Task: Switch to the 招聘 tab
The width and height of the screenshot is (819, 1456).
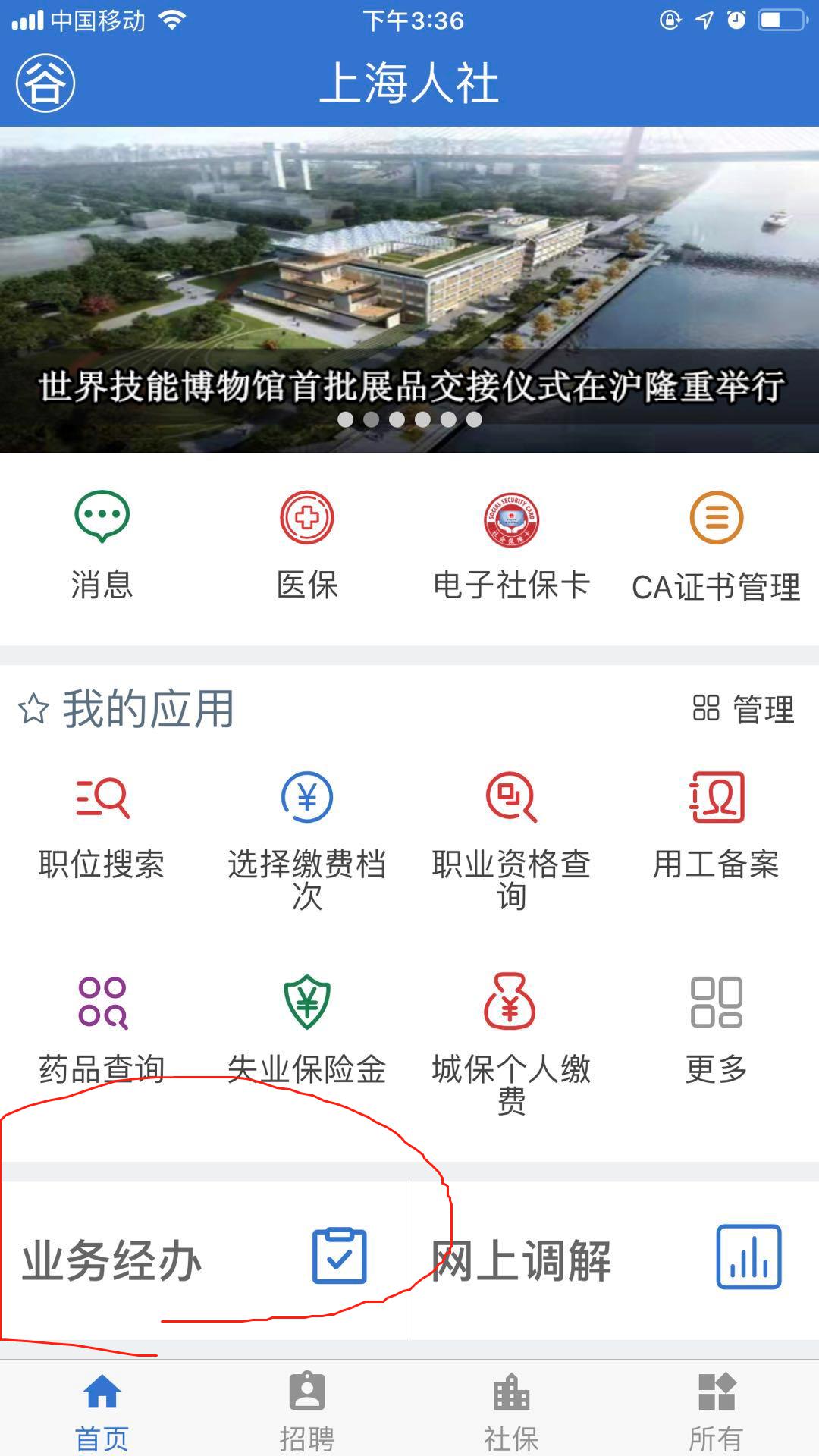Action: 307,1410
